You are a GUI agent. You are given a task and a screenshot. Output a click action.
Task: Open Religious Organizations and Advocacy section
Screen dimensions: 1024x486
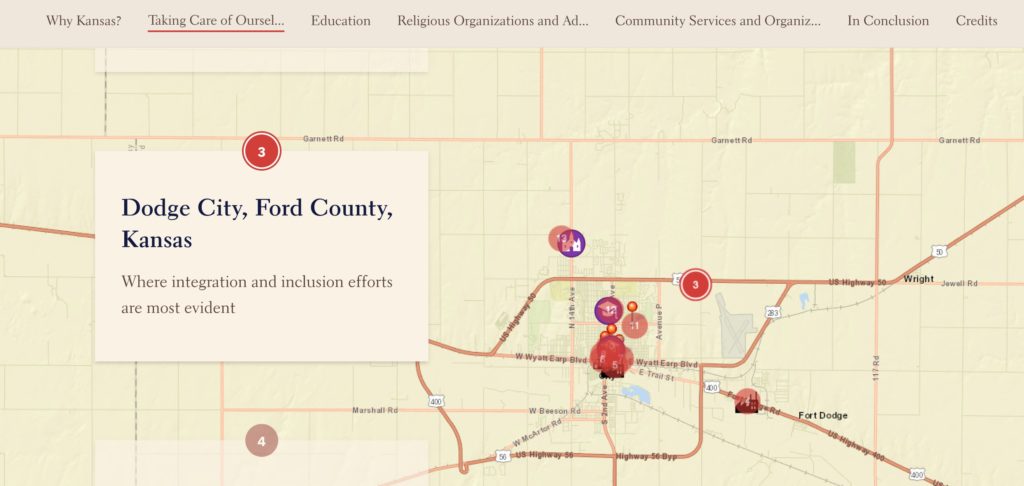(492, 20)
